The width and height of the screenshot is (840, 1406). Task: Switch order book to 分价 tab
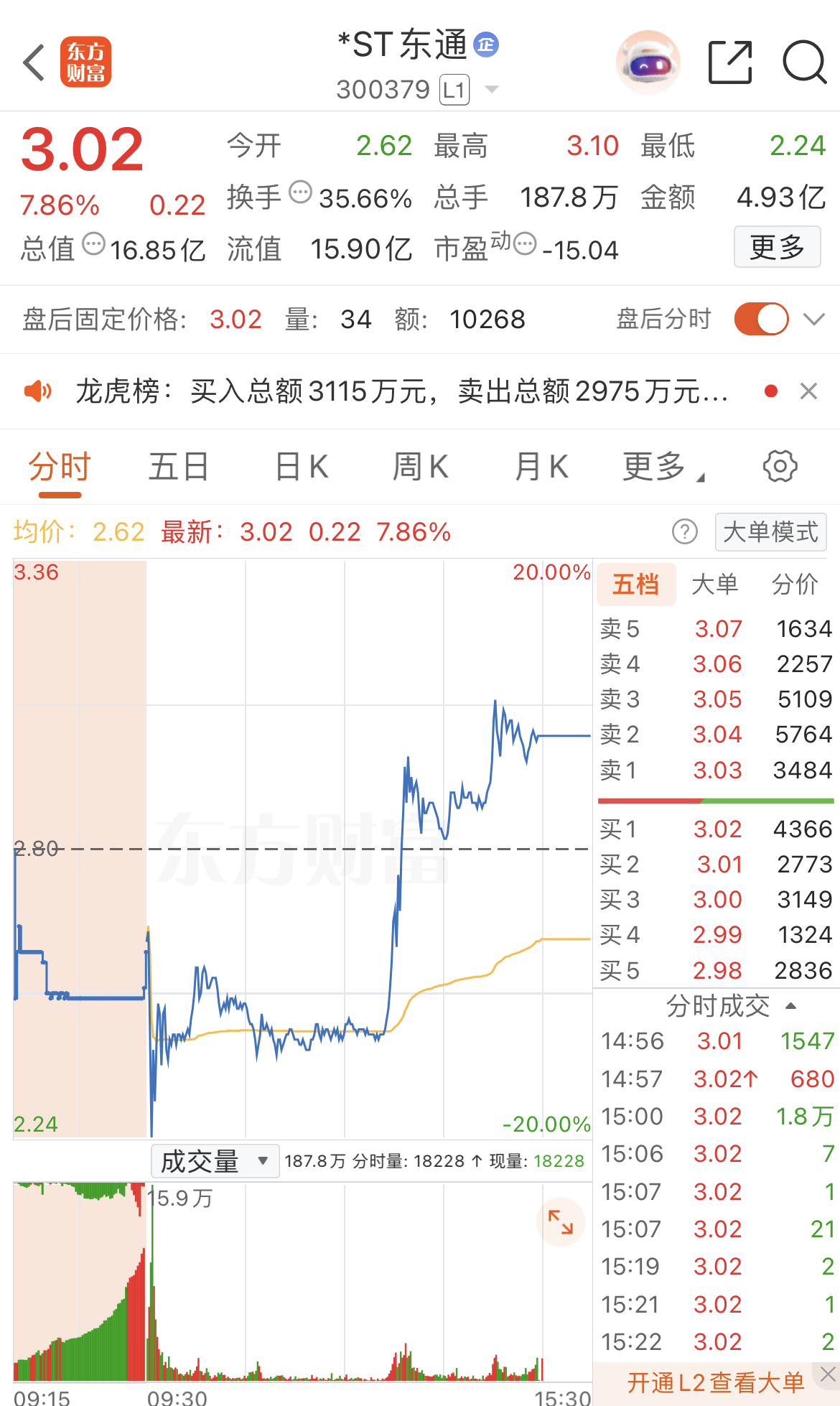(795, 585)
